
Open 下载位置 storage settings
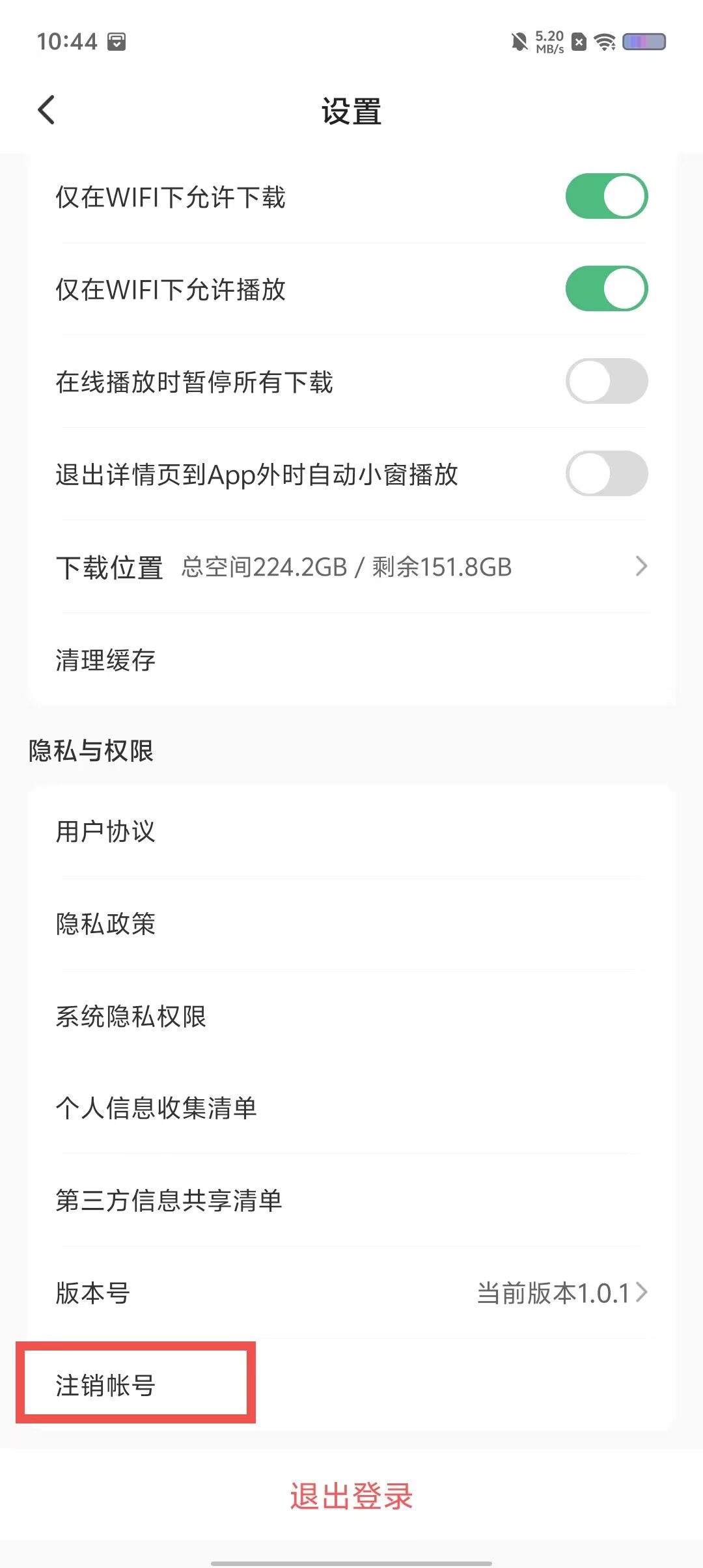coord(351,567)
